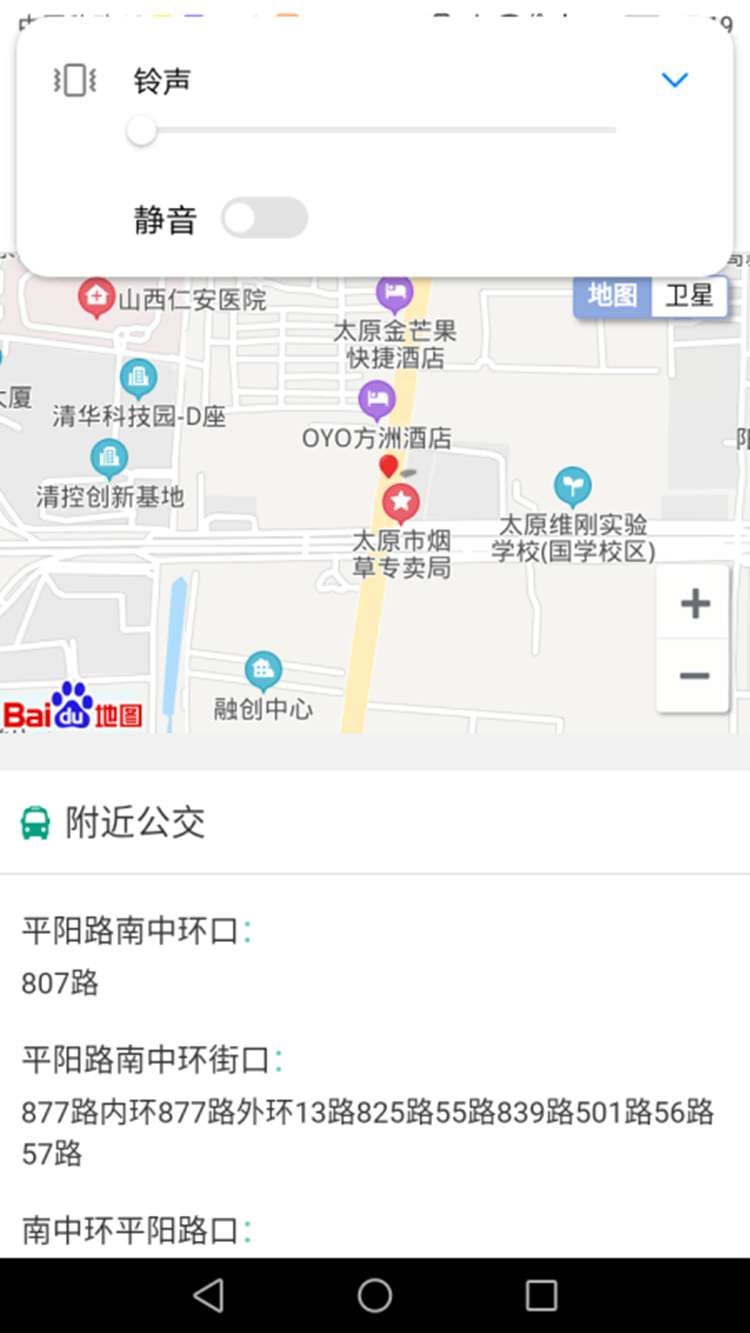Image resolution: width=750 pixels, height=1333 pixels.
Task: Go back with system back button
Action: 208,1295
